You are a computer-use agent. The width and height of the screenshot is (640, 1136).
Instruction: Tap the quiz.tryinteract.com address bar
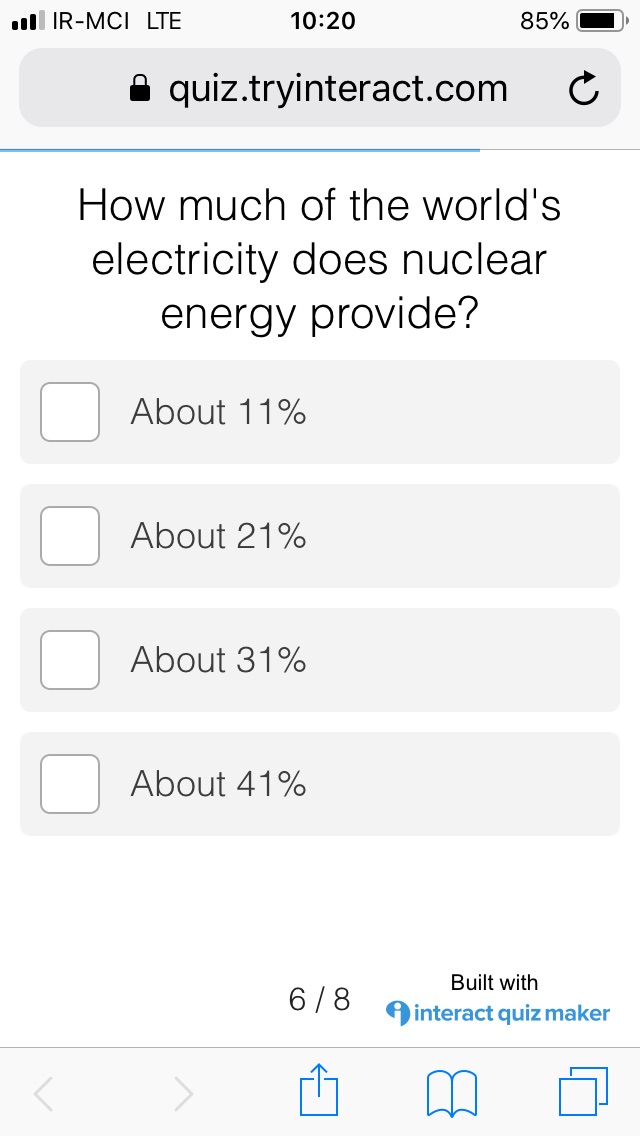pyautogui.click(x=320, y=88)
